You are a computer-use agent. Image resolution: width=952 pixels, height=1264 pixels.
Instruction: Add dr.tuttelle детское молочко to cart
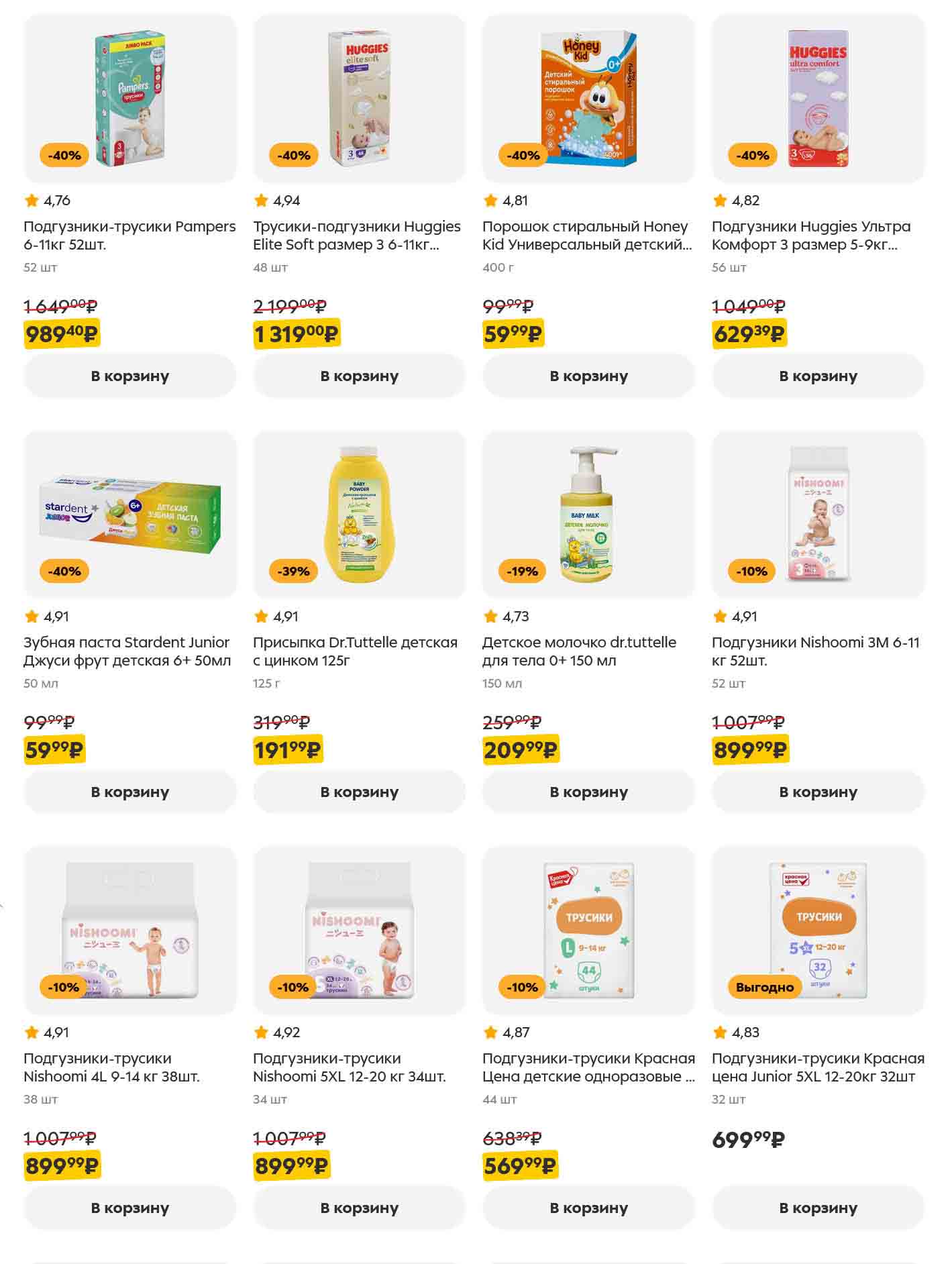click(588, 792)
